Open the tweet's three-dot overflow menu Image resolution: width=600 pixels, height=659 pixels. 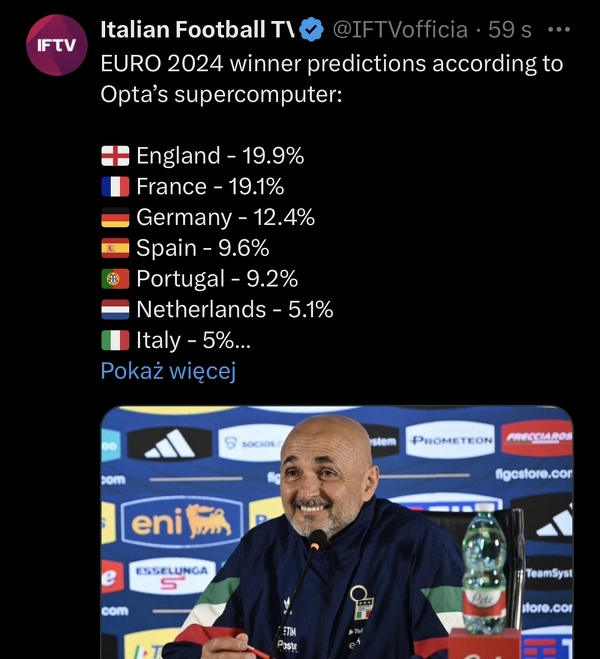560,30
